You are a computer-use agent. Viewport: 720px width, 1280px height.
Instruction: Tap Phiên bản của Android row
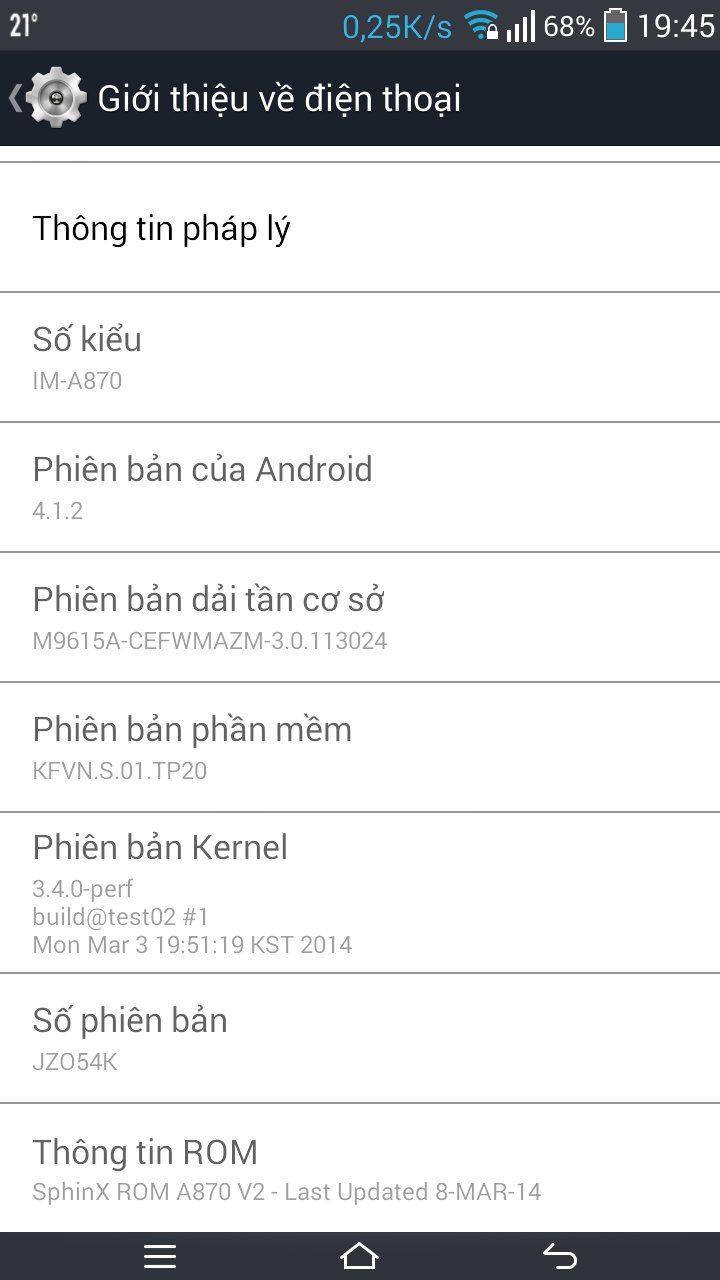tap(360, 488)
